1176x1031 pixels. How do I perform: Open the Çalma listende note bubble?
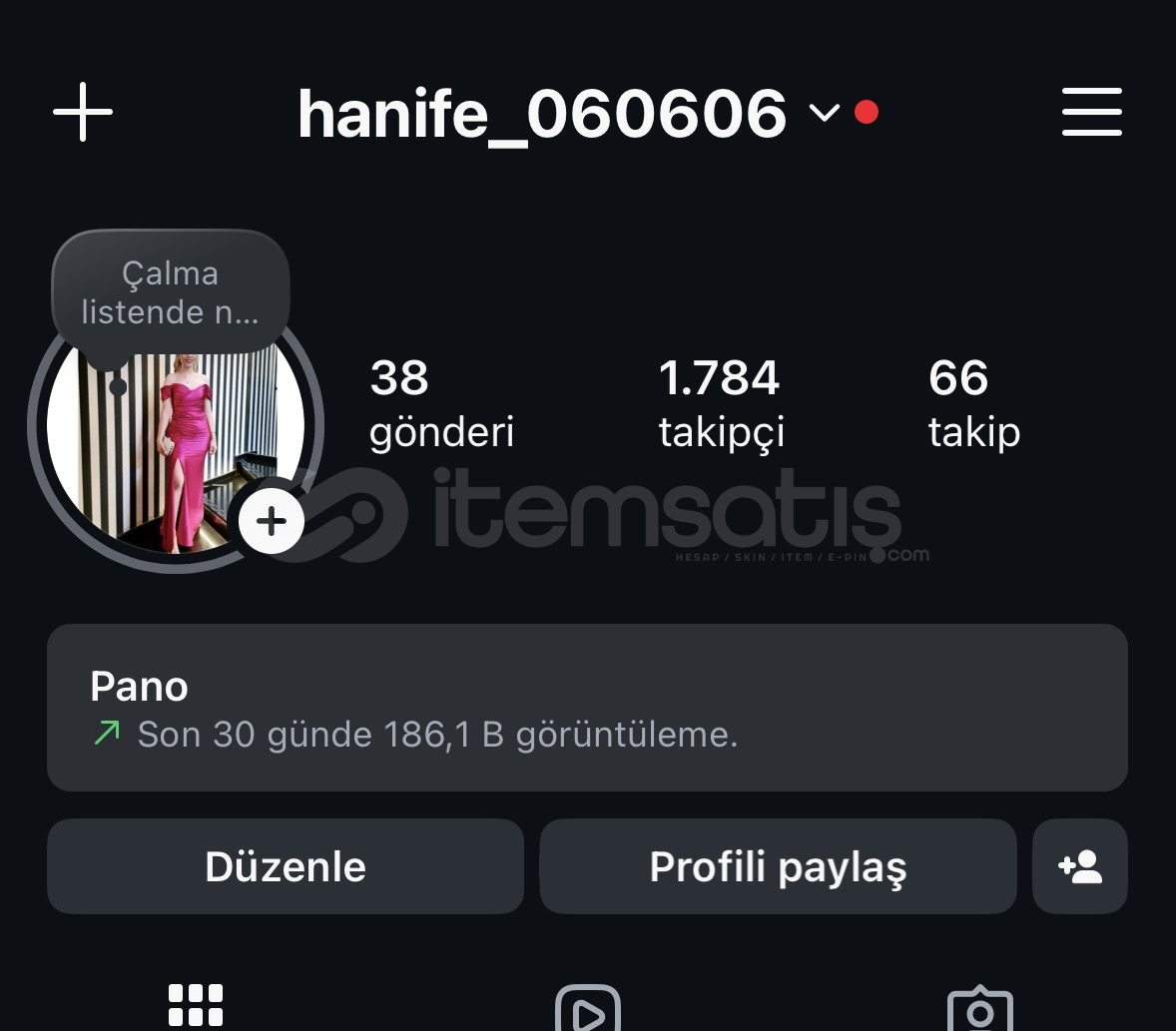[x=171, y=293]
